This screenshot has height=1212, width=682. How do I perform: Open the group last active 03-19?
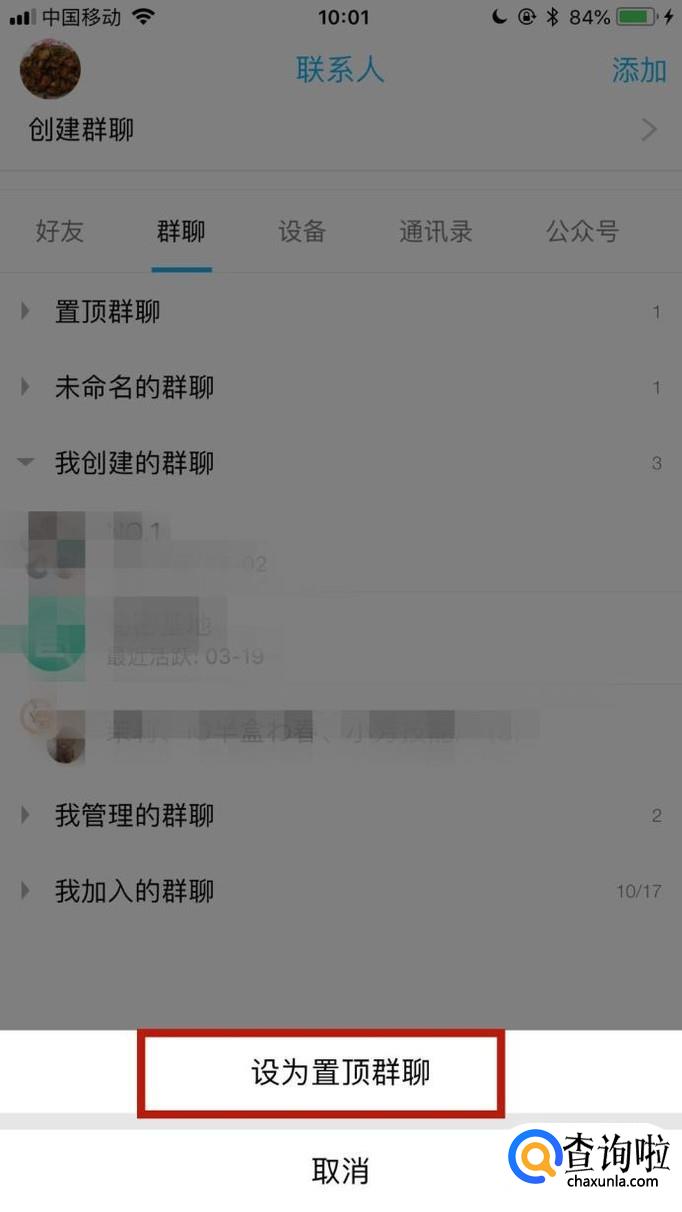pos(341,639)
